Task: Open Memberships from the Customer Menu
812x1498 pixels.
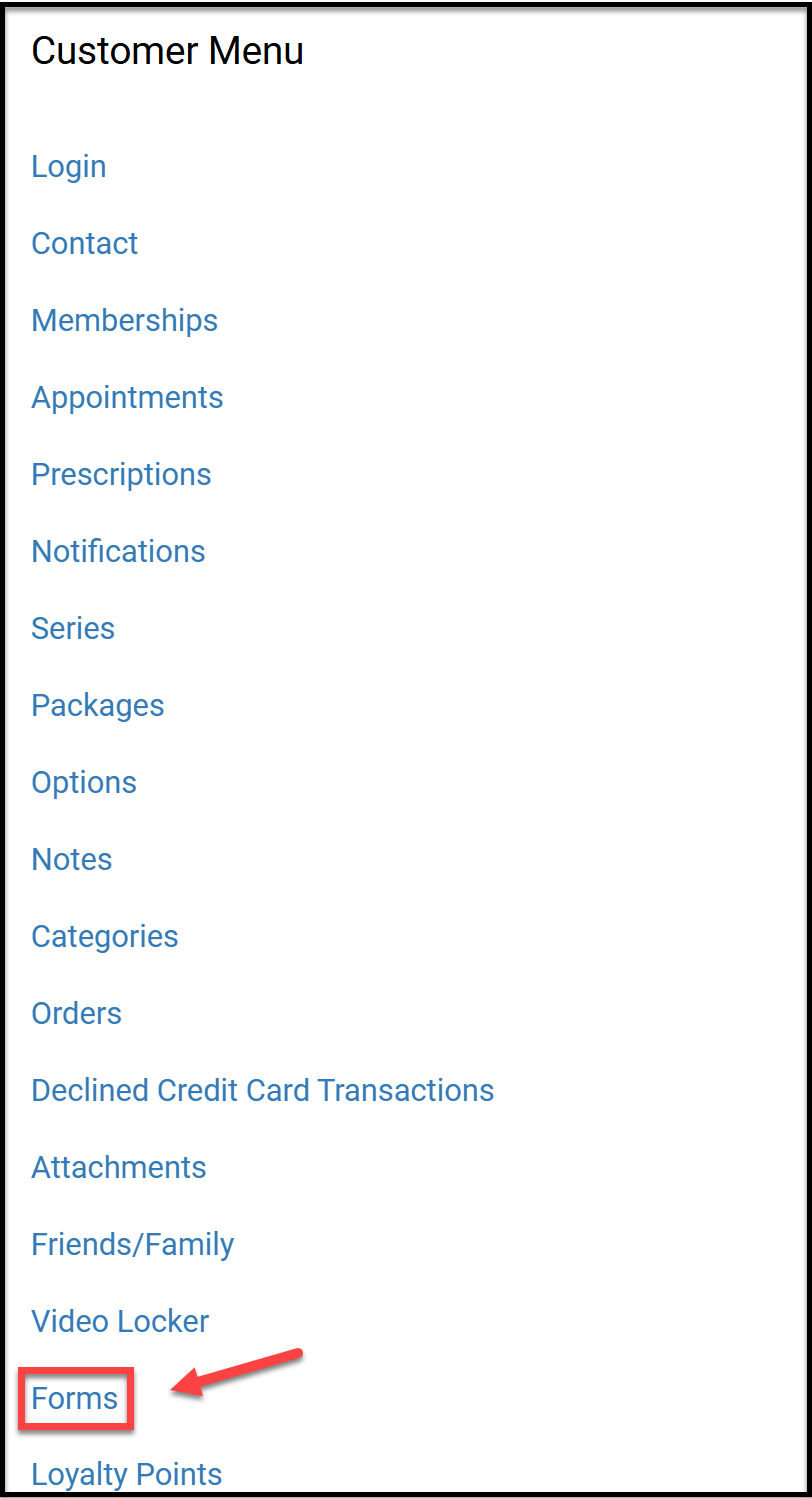Action: 125,321
